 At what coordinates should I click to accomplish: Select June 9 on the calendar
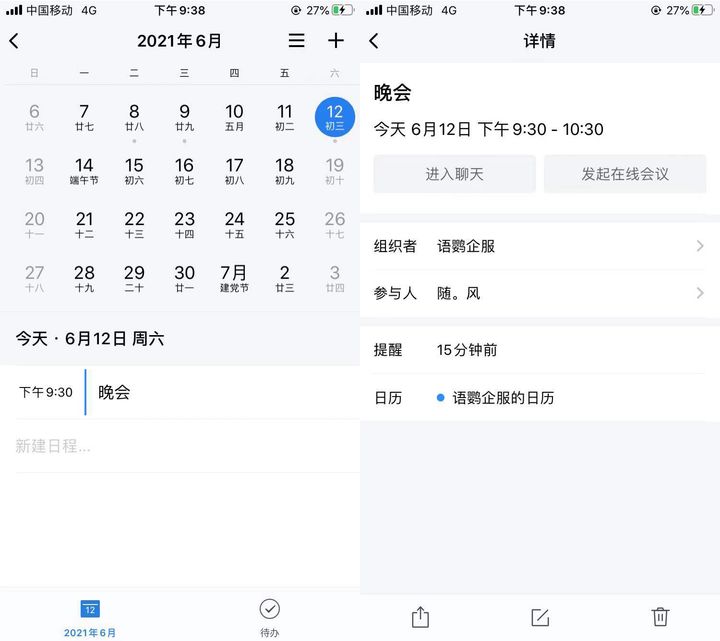(x=184, y=118)
